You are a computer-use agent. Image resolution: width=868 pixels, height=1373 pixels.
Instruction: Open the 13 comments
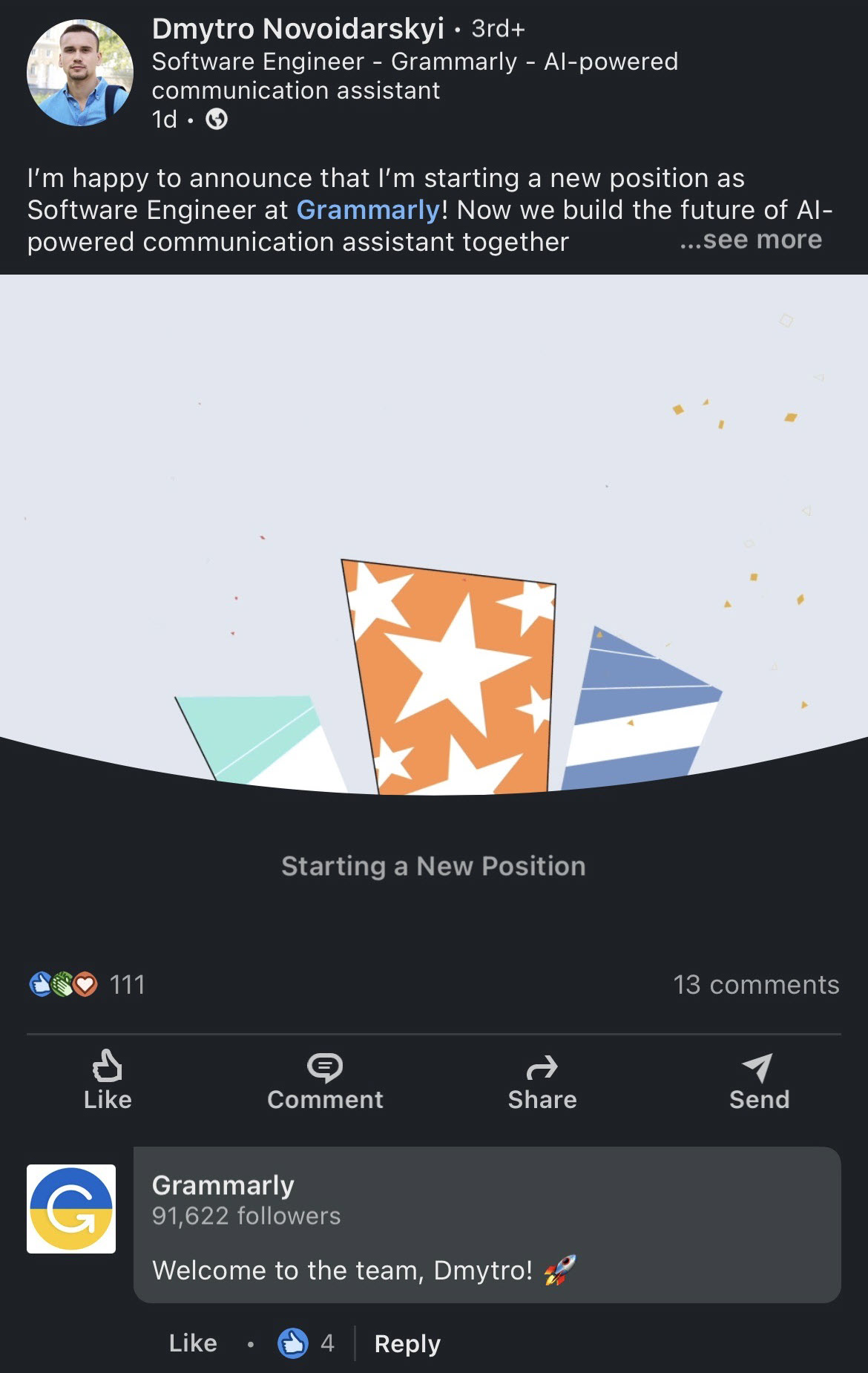tap(755, 985)
